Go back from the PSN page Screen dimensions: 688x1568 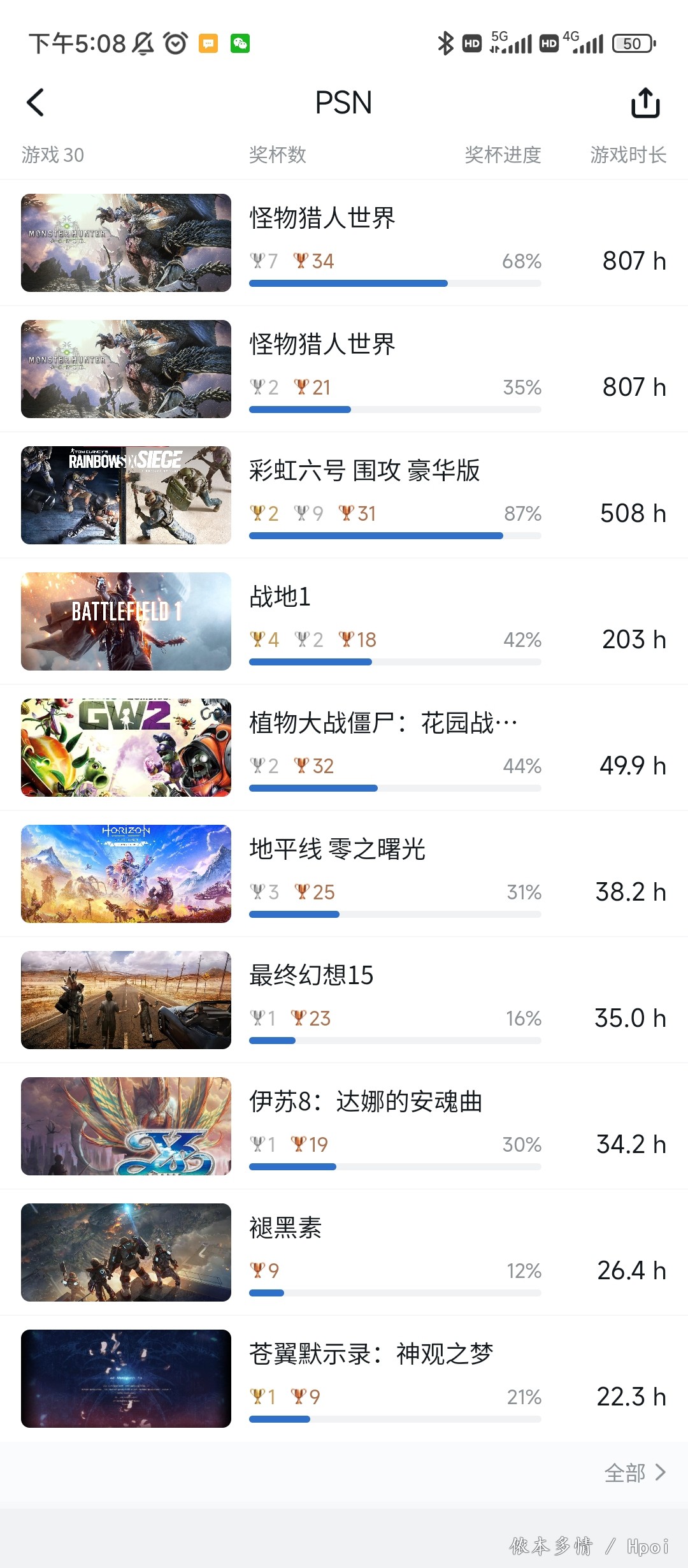click(x=36, y=103)
